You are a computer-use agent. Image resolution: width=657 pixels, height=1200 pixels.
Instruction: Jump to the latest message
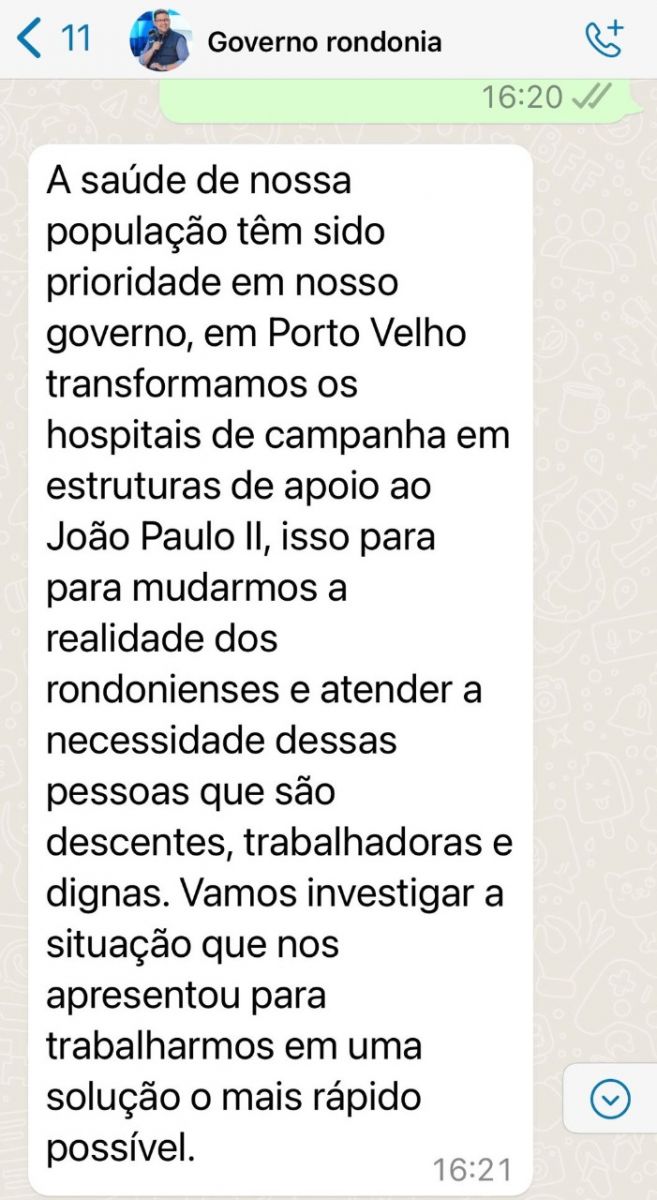(x=610, y=1100)
